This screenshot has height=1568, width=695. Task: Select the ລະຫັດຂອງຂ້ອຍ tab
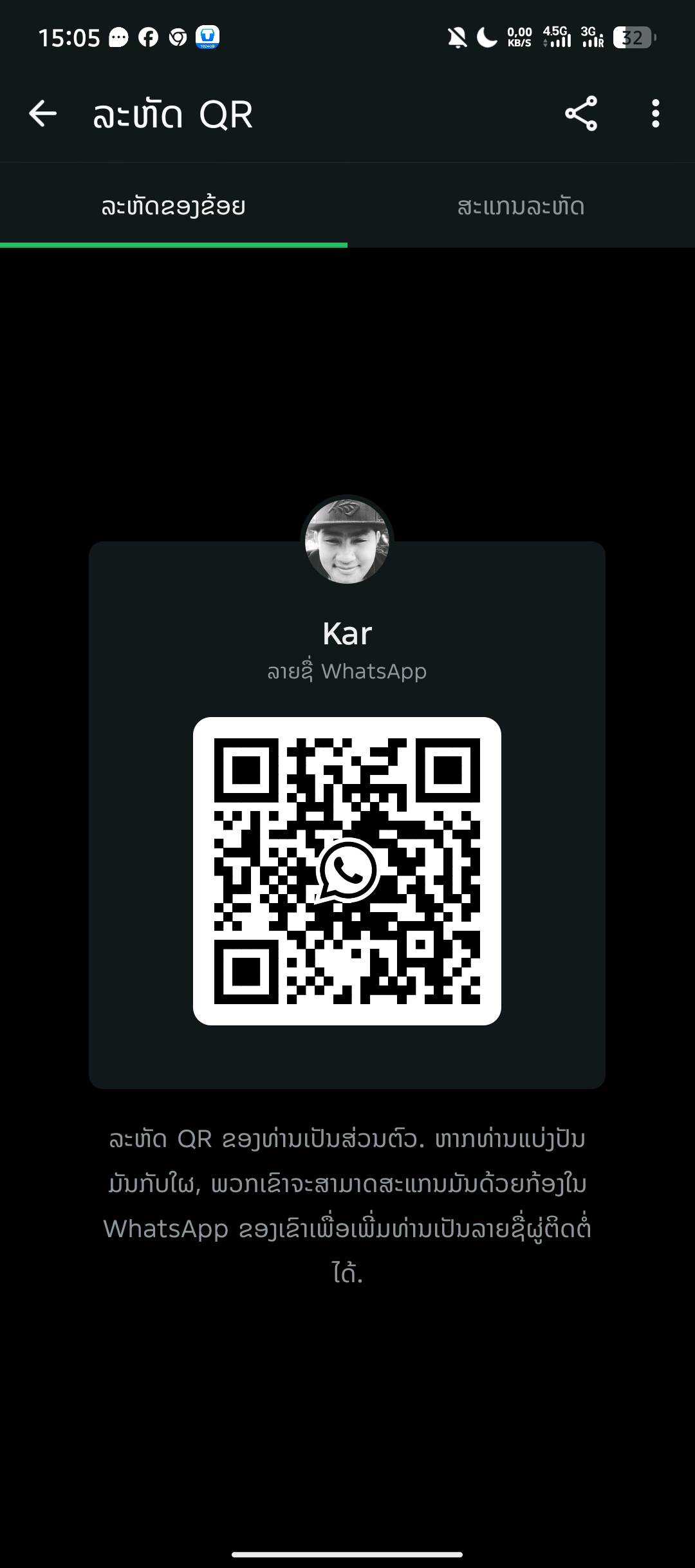click(x=173, y=207)
